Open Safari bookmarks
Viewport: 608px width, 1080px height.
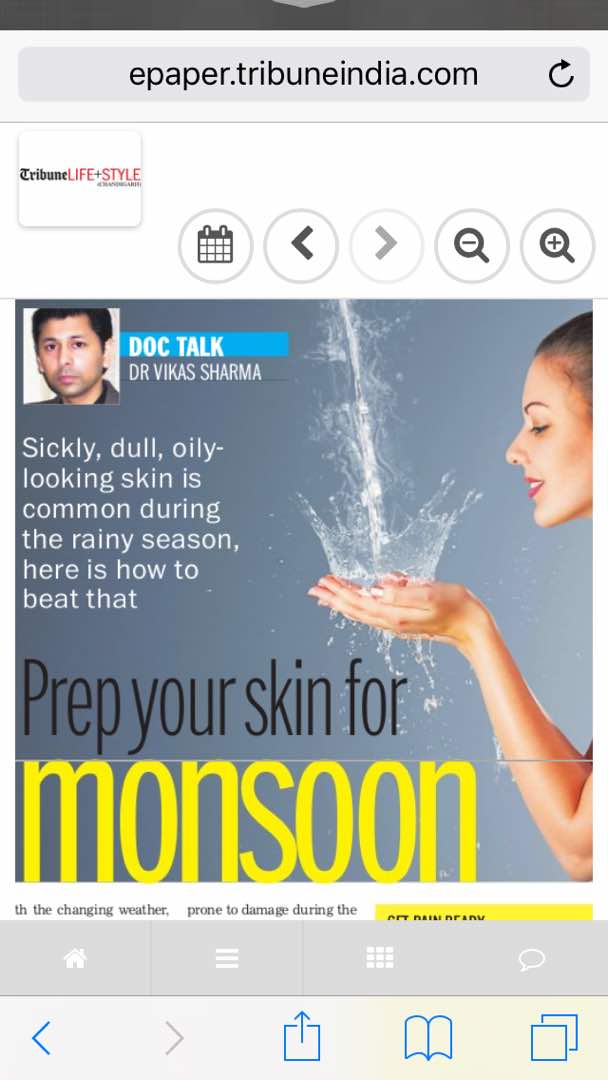(x=428, y=1038)
